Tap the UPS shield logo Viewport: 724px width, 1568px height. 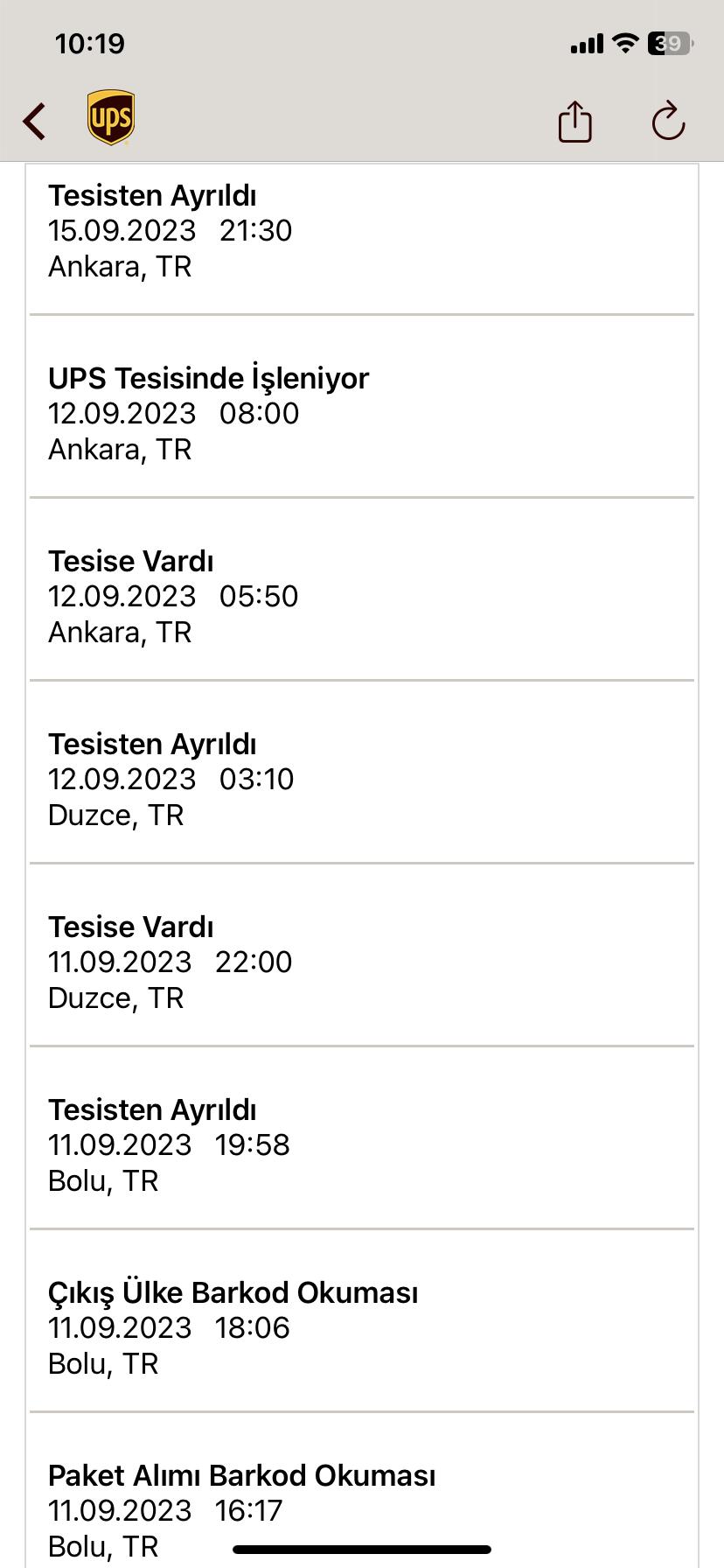point(108,116)
